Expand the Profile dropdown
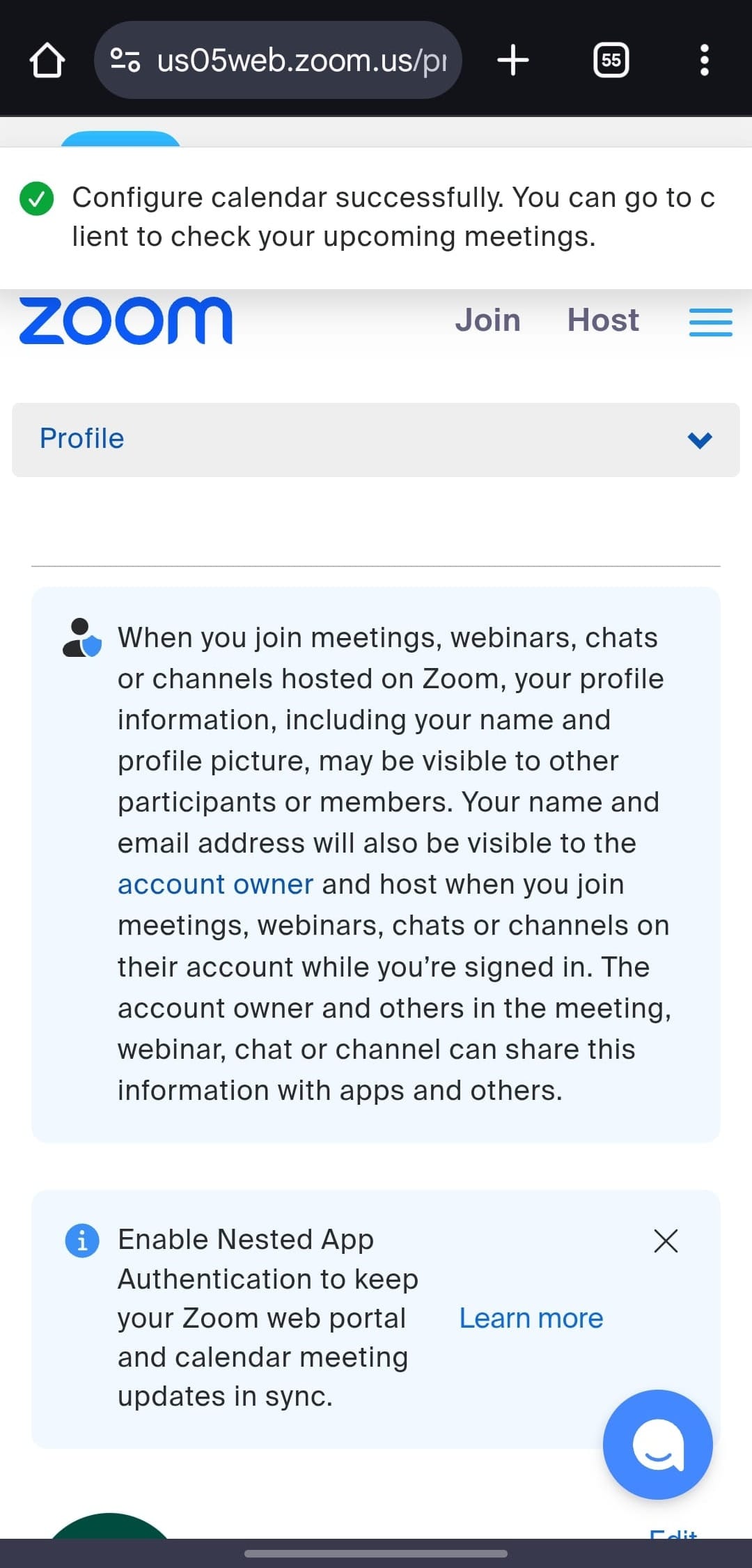This screenshot has height=1568, width=752. coord(376,440)
